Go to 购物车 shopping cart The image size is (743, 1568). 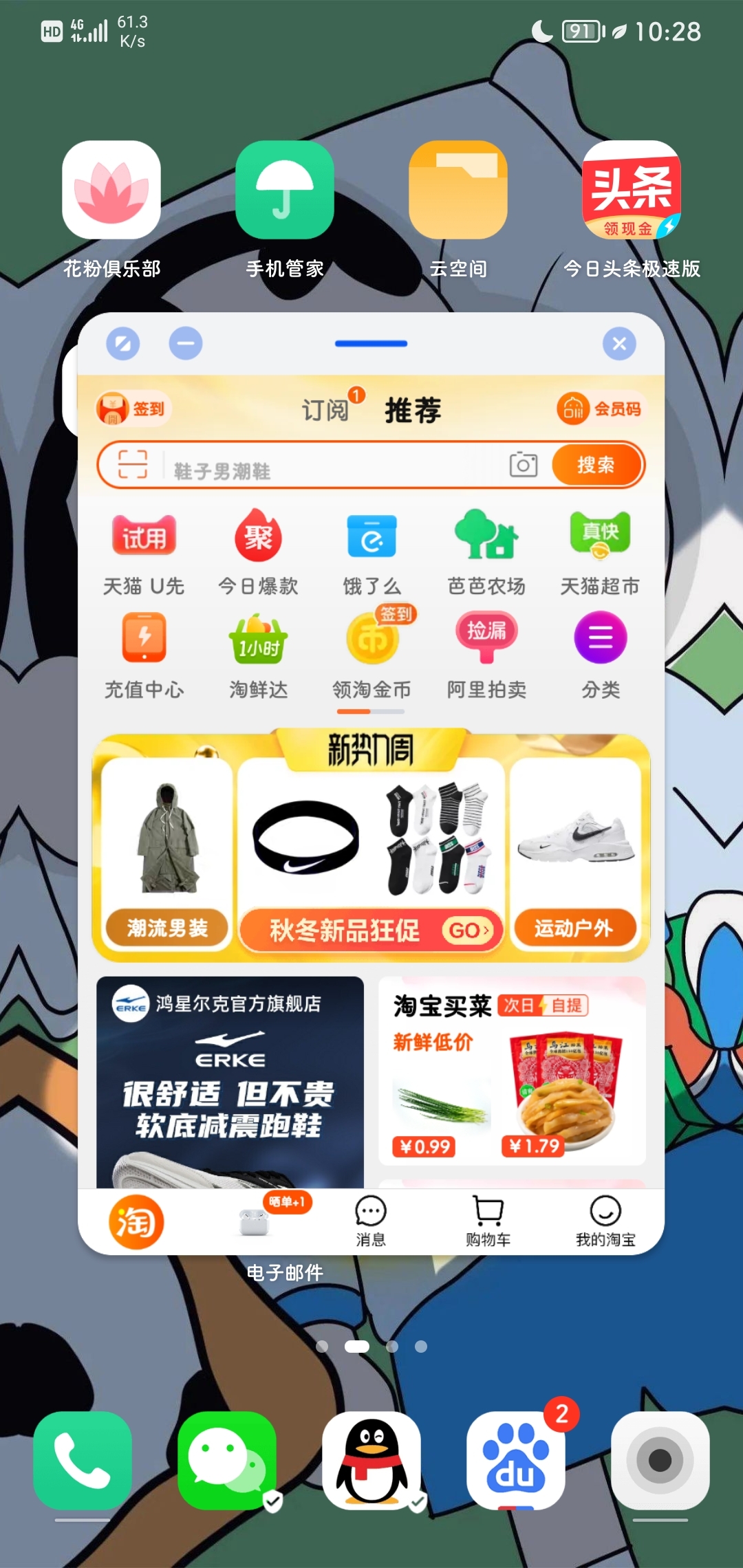[x=488, y=1221]
